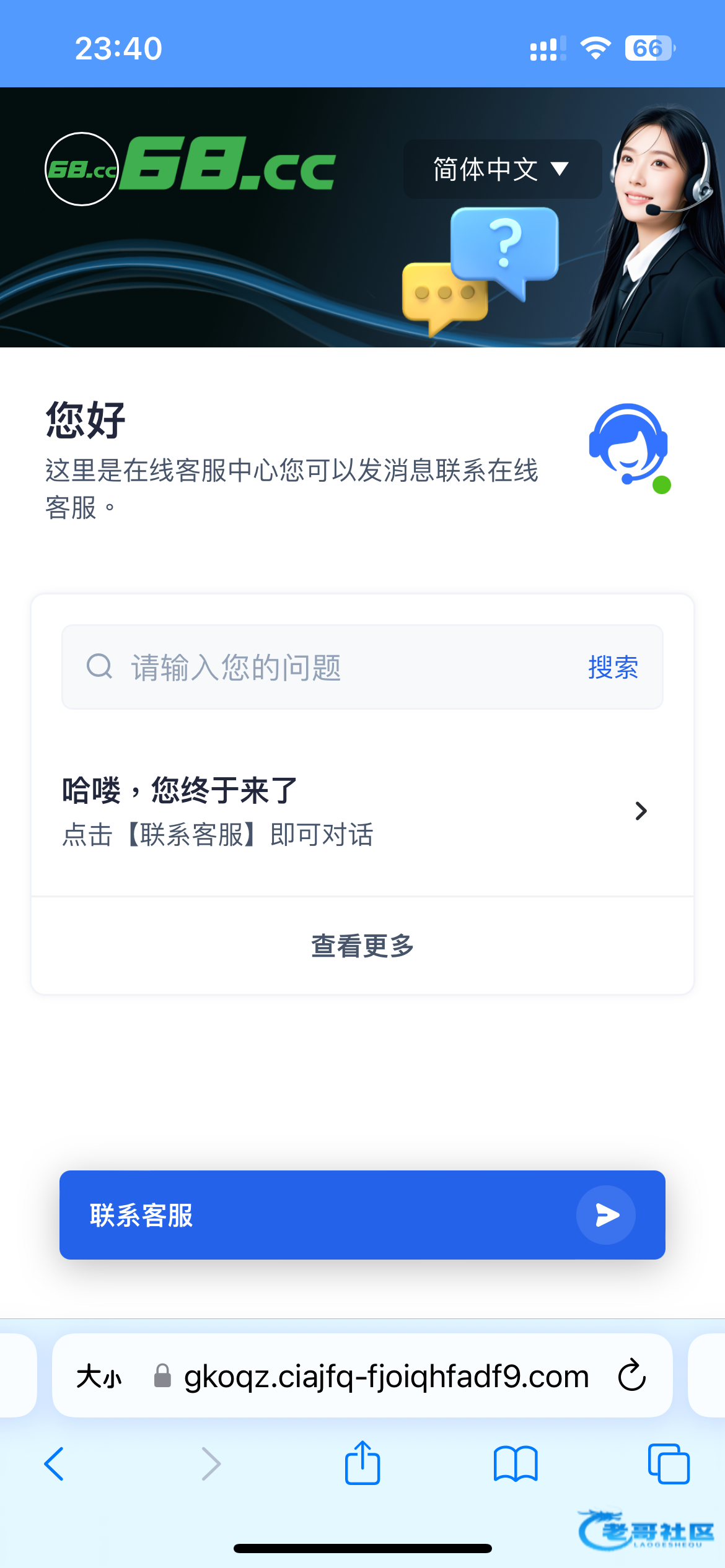Reload the page in Safari
Image resolution: width=725 pixels, height=1568 pixels.
point(632,1376)
